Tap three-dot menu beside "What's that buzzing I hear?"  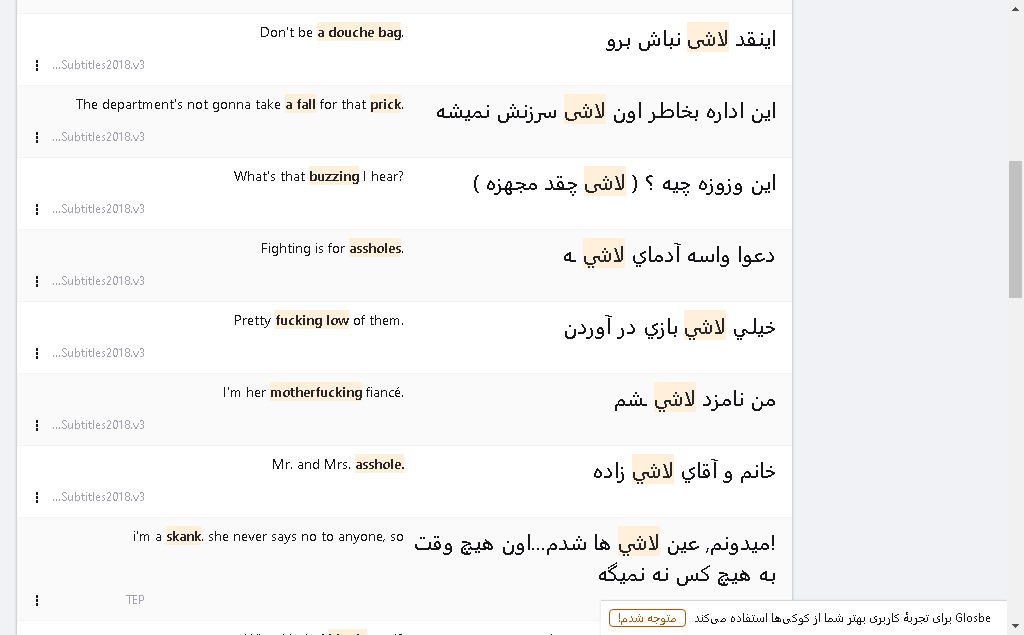(37, 209)
